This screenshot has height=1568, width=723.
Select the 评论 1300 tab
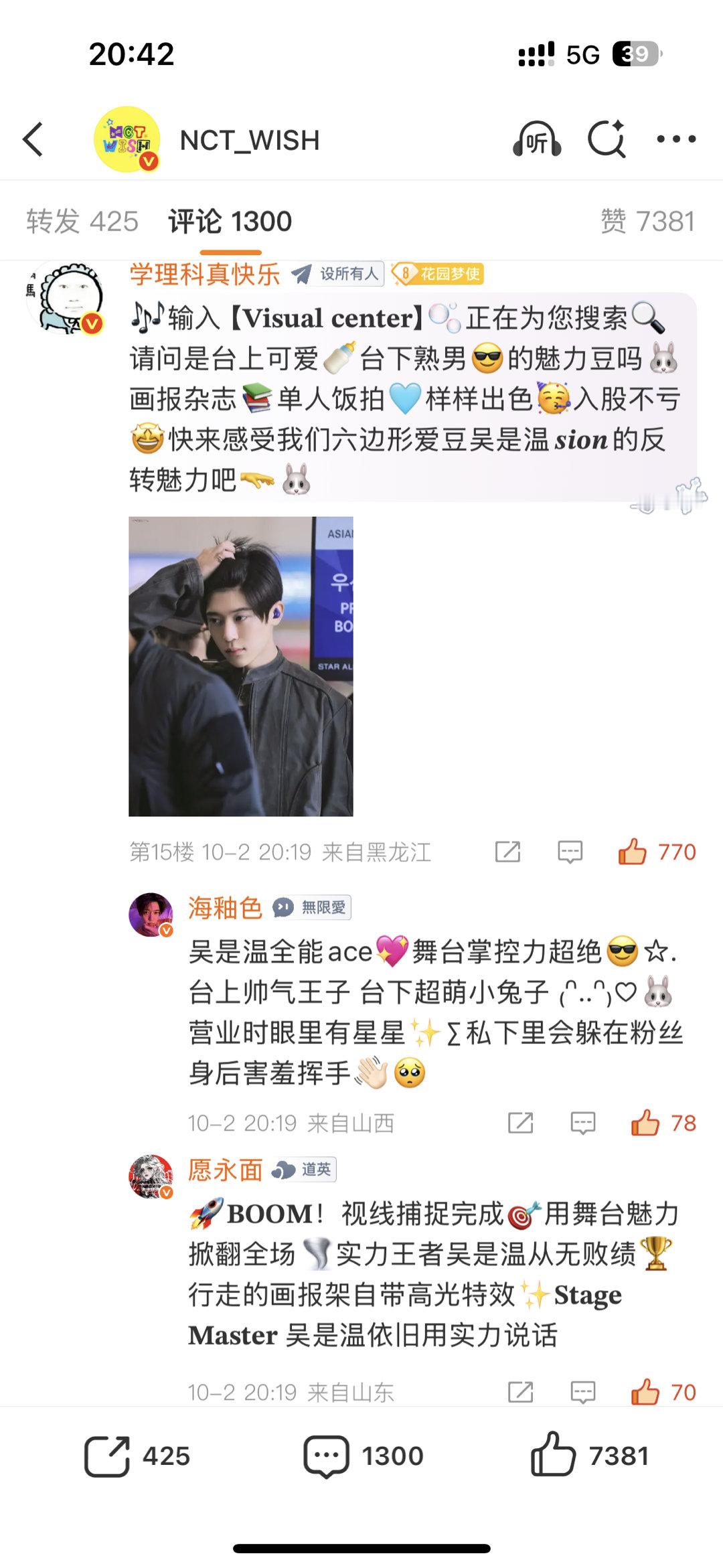230,222
